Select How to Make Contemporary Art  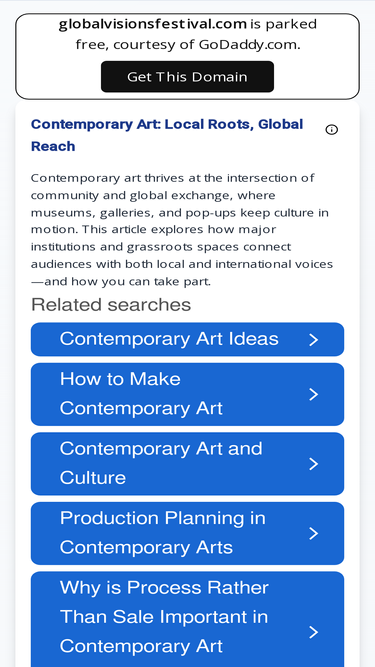[x=187, y=394]
